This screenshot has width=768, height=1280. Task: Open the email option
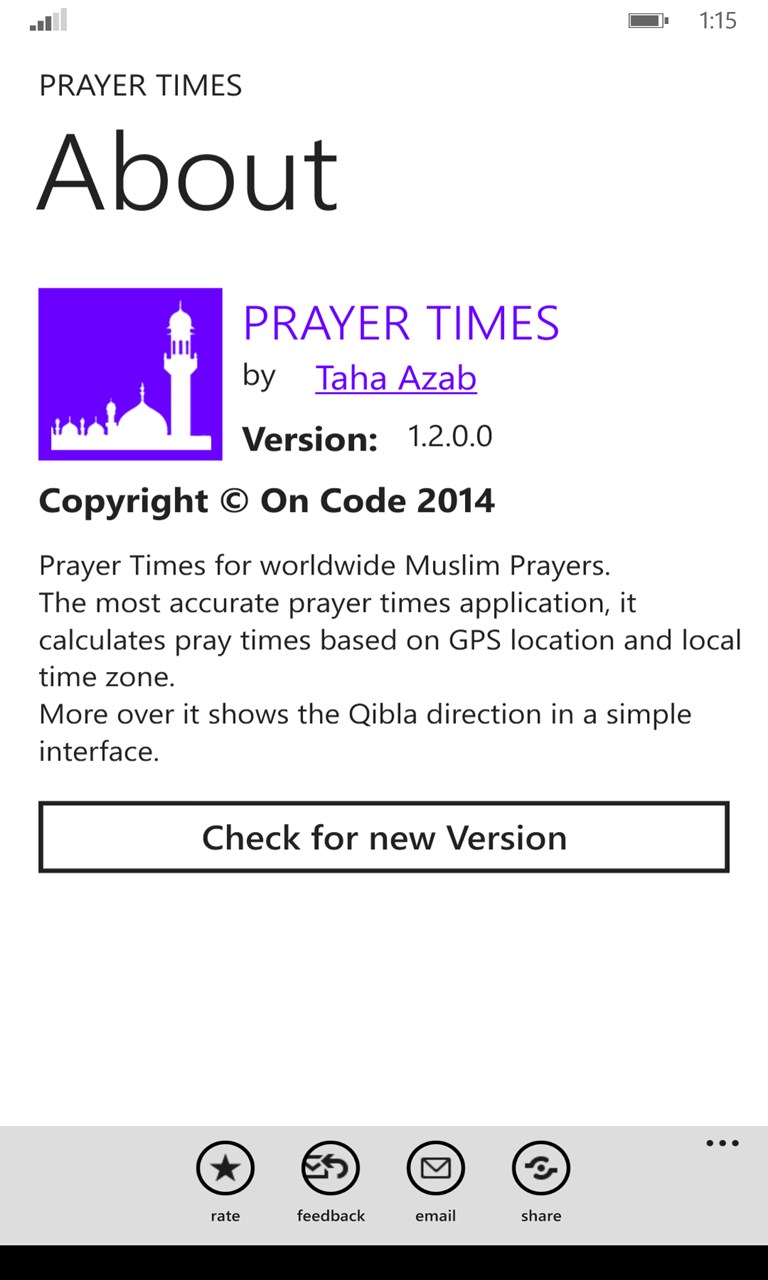point(435,1168)
